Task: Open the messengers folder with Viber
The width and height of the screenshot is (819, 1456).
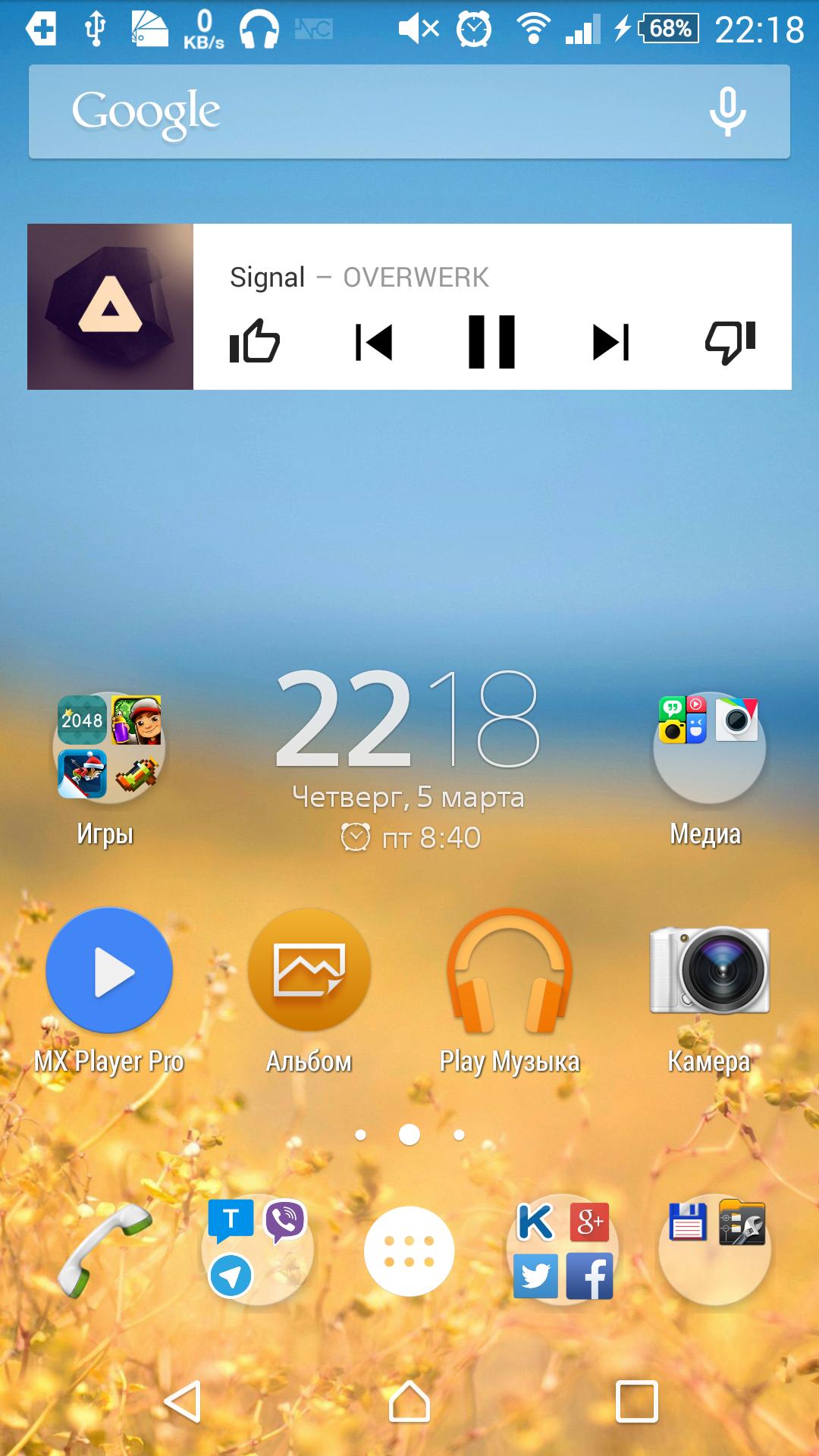Action: coord(257,1250)
